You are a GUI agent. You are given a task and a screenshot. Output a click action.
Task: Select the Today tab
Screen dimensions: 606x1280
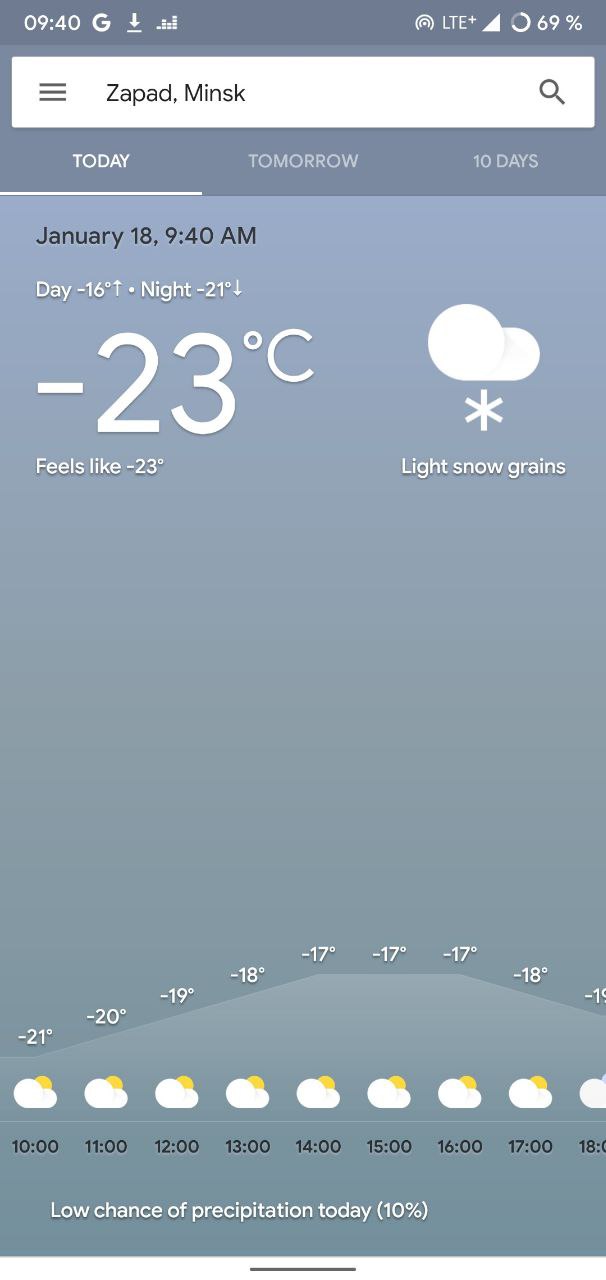[101, 161]
